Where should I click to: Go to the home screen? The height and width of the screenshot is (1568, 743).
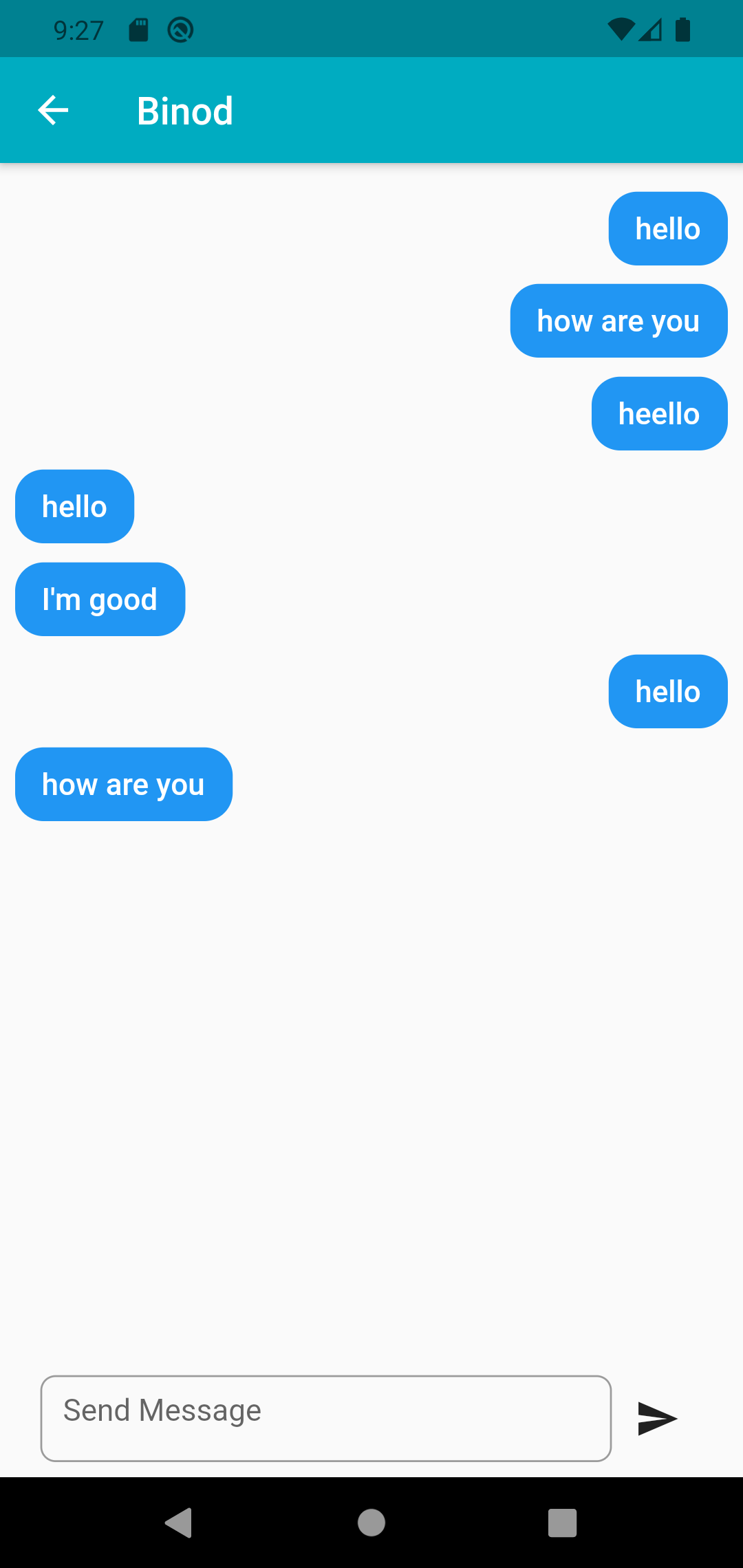(x=371, y=1522)
